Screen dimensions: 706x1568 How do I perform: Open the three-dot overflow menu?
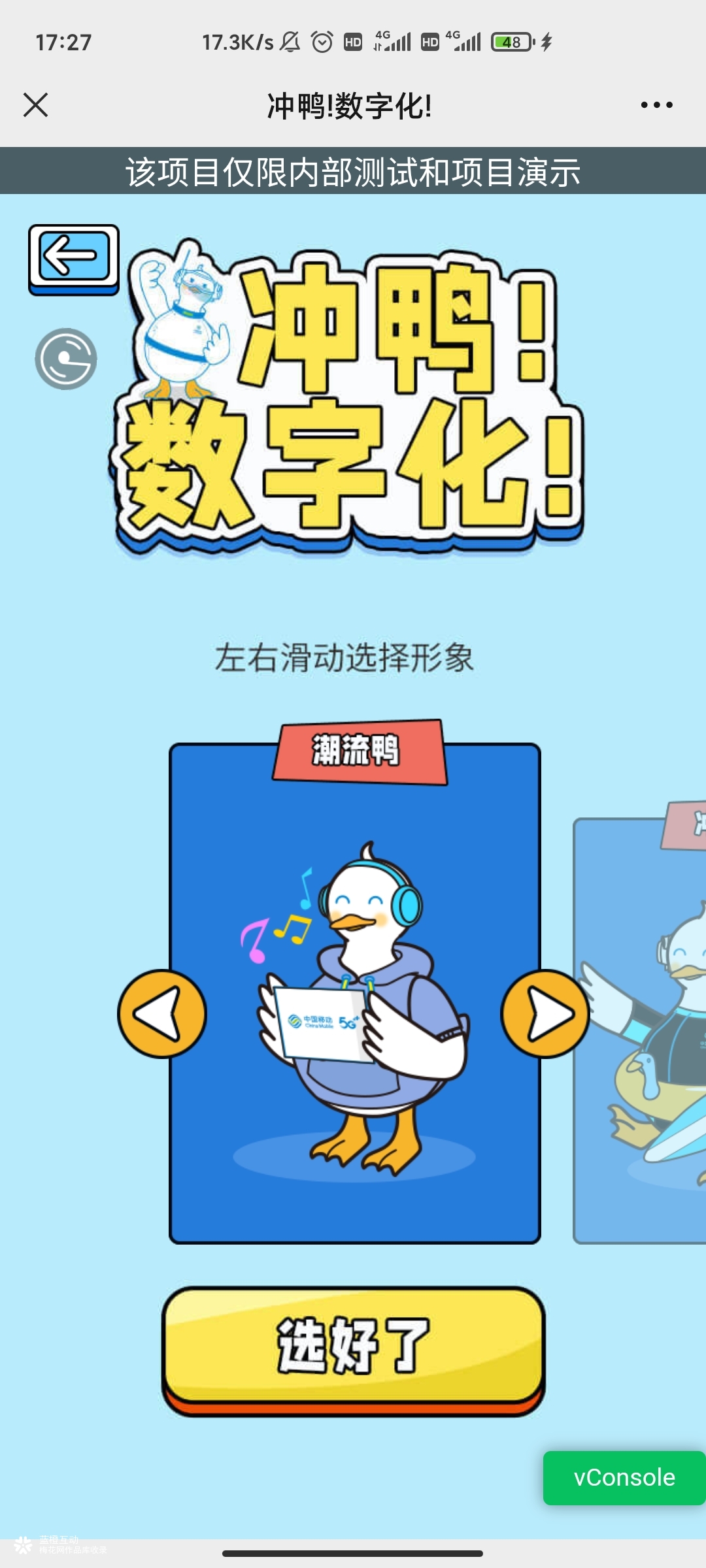point(656,105)
